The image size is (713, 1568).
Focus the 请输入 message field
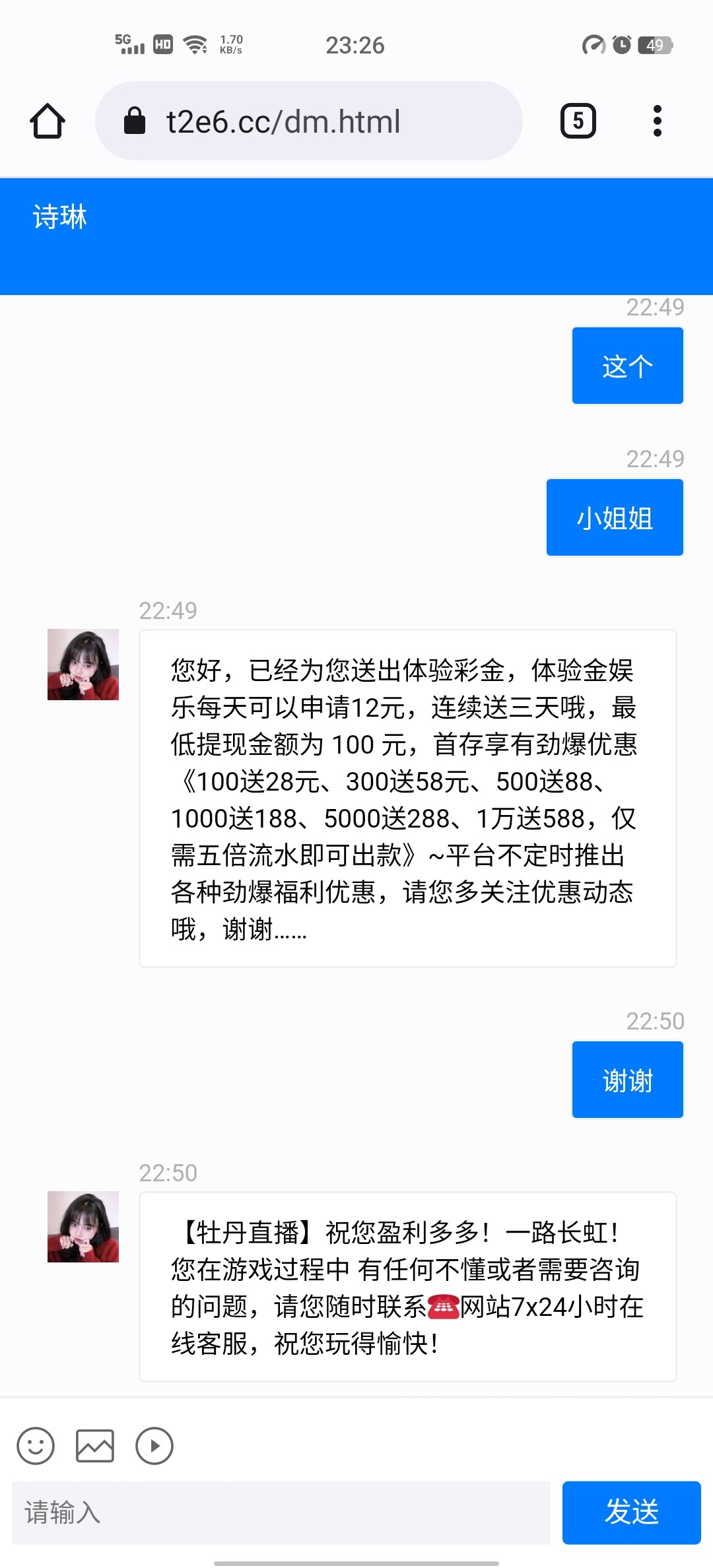coord(281,1513)
